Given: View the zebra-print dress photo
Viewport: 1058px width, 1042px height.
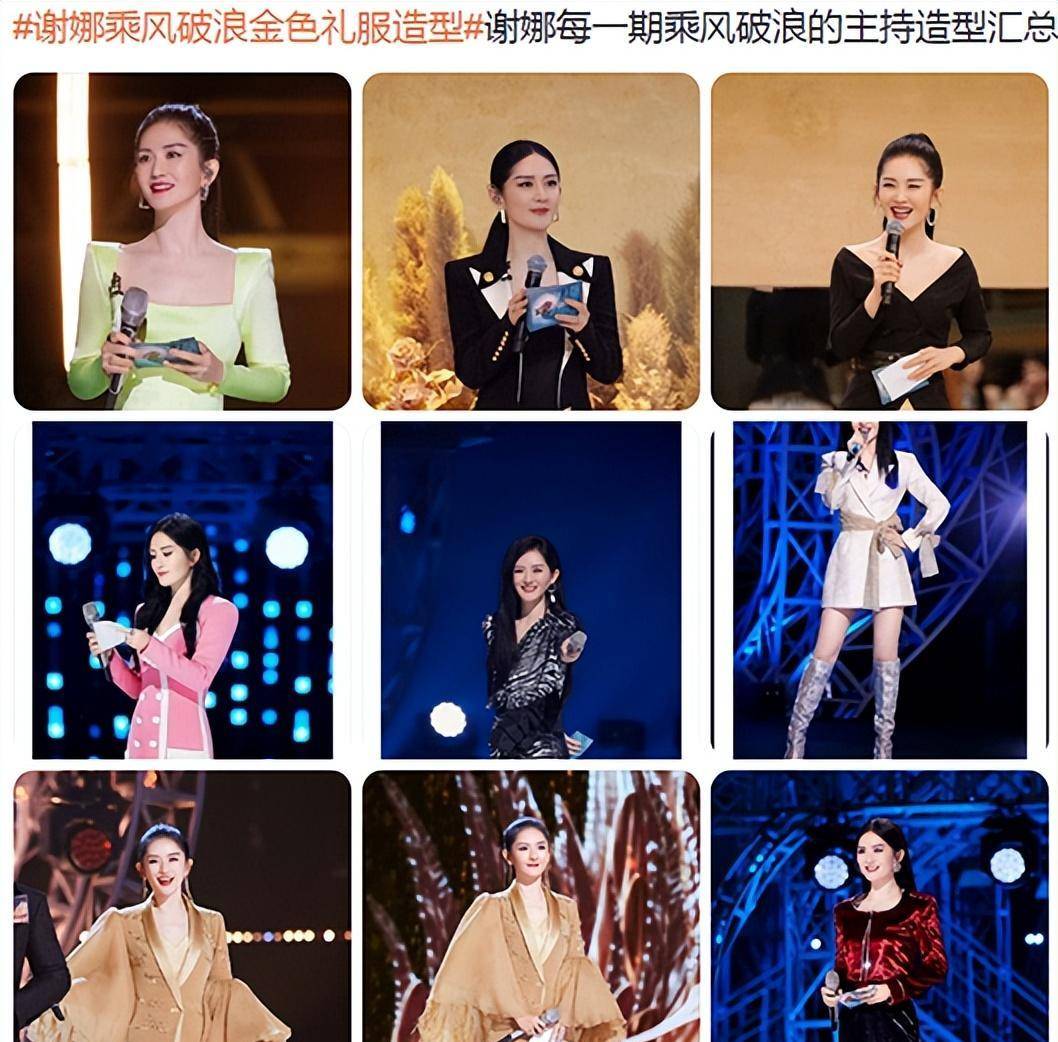Looking at the screenshot, I should pyautogui.click(x=531, y=590).
